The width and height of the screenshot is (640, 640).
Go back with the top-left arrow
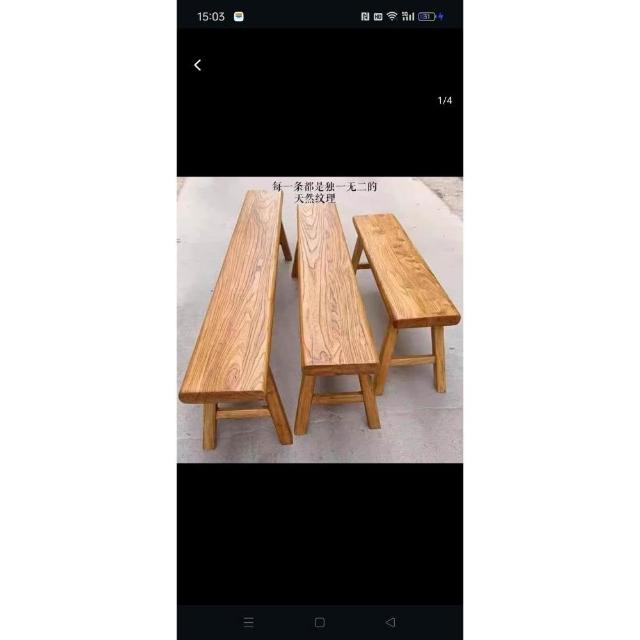point(198,65)
